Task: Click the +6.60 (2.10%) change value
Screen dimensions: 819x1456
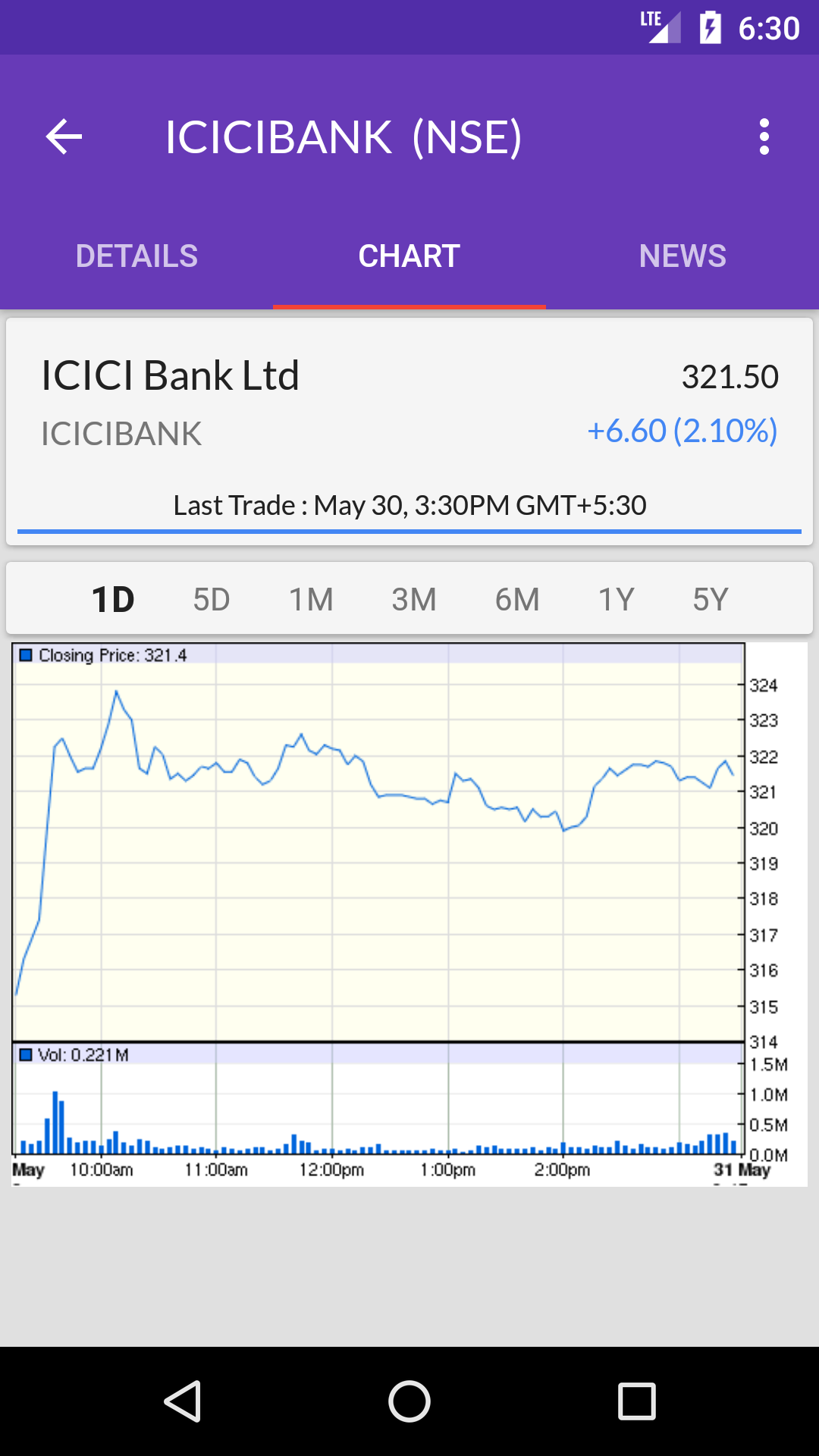Action: coord(682,431)
